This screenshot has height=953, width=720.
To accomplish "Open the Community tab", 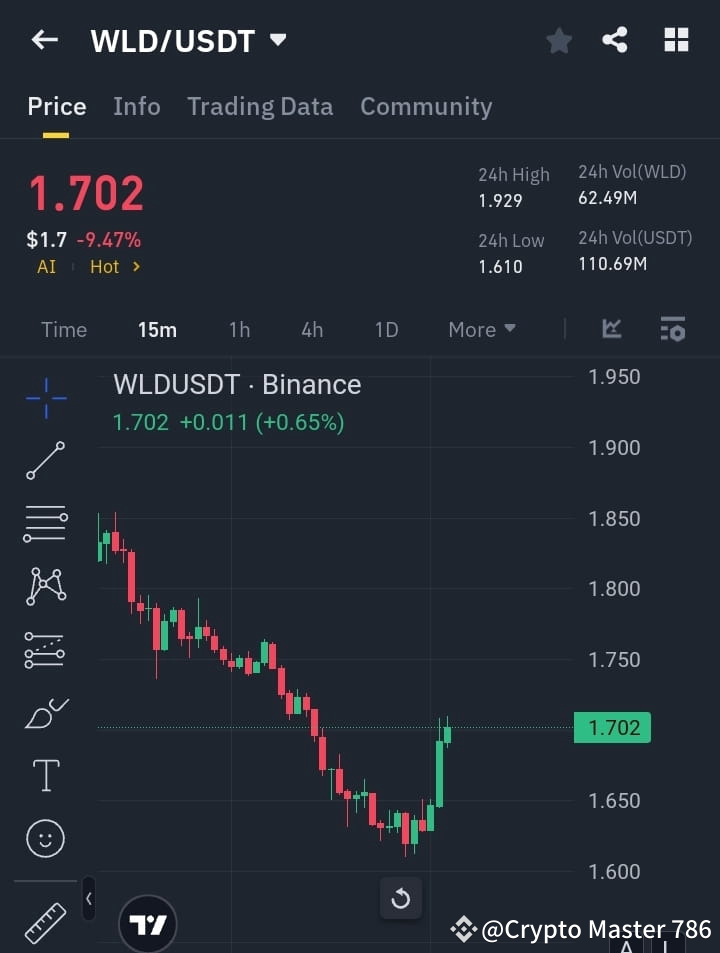I will click(x=426, y=106).
